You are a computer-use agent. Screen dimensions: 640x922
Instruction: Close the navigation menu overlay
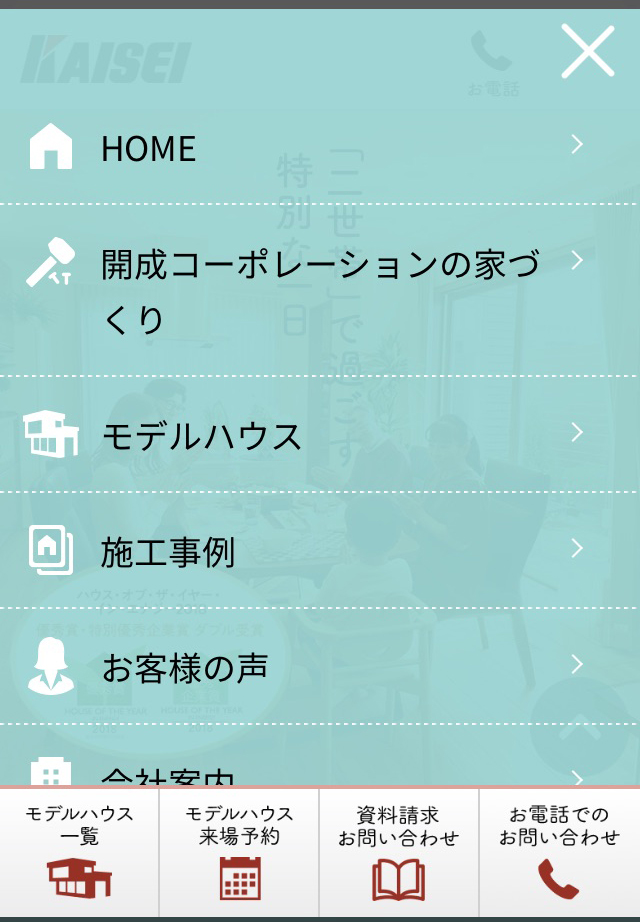(x=587, y=52)
